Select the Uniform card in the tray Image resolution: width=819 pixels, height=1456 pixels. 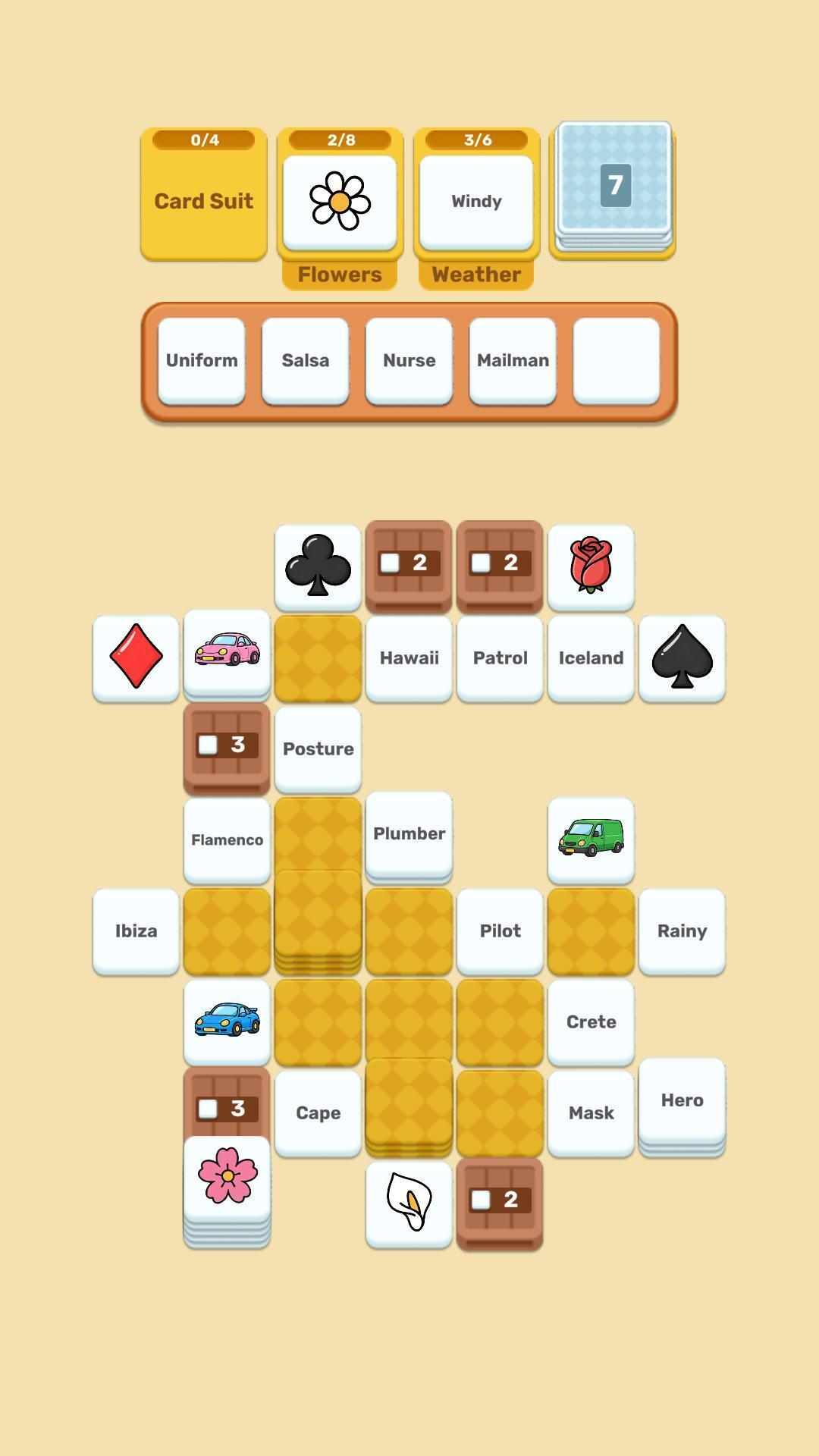[202, 361]
